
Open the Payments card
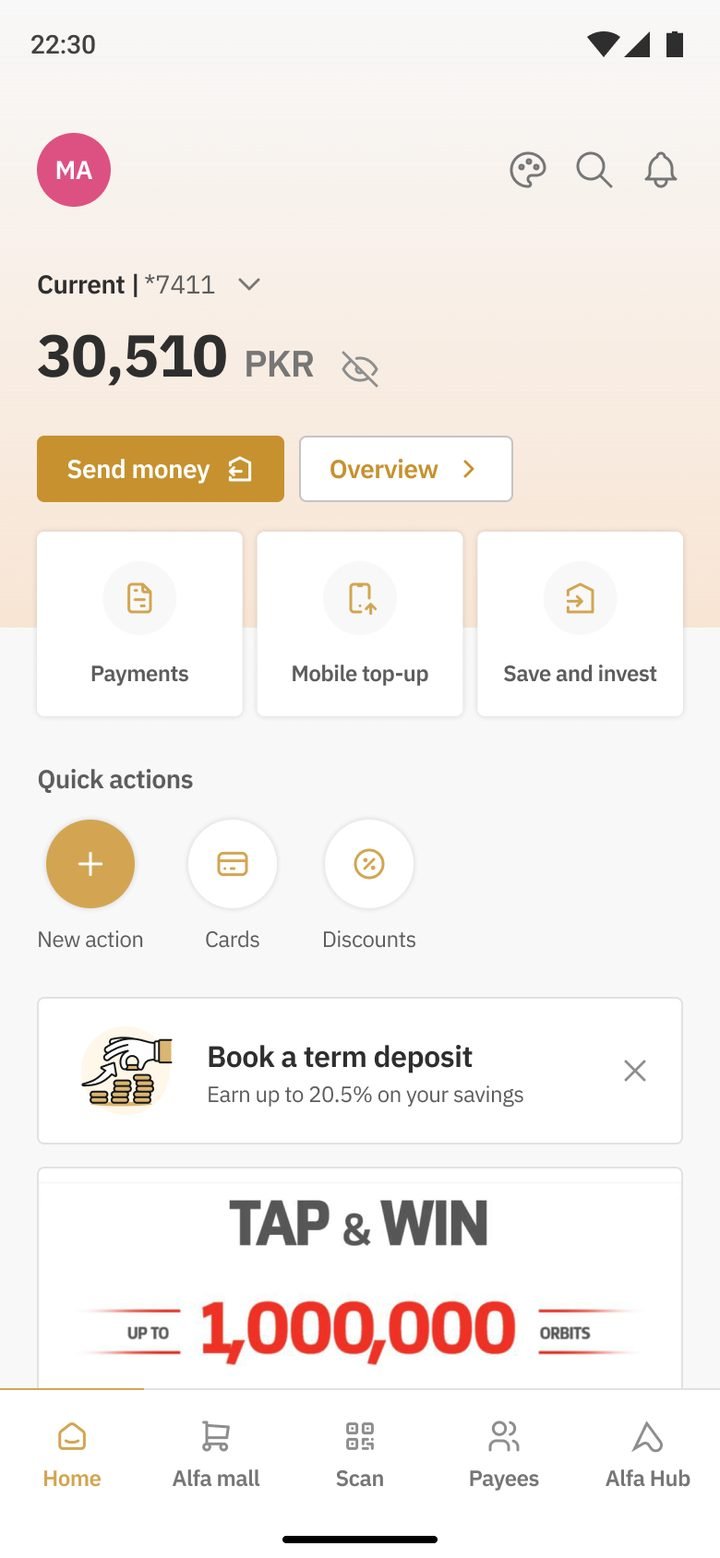tap(140, 624)
